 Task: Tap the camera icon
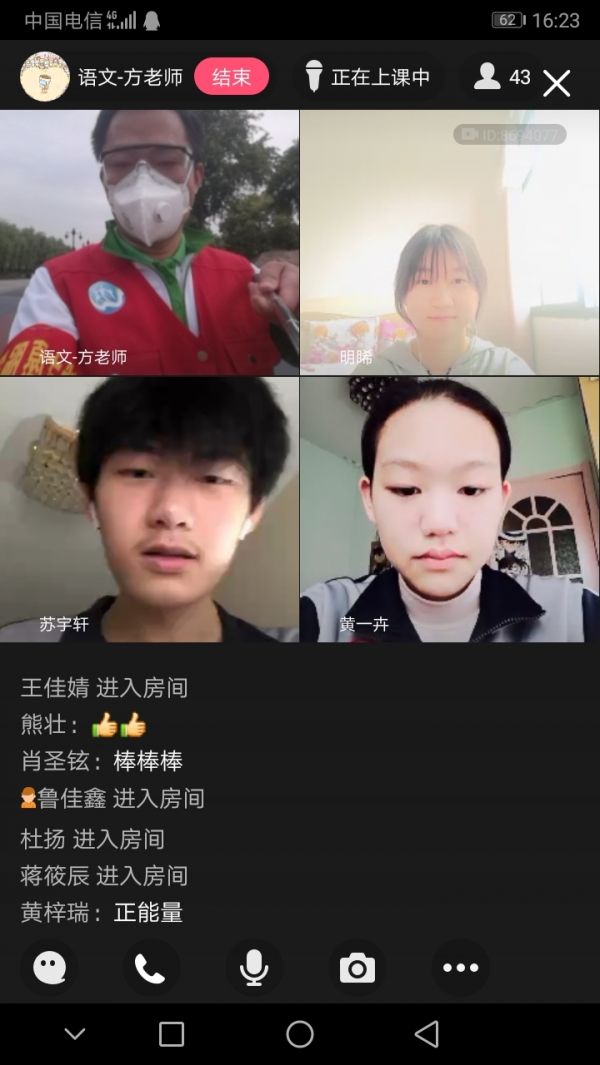(x=357, y=967)
